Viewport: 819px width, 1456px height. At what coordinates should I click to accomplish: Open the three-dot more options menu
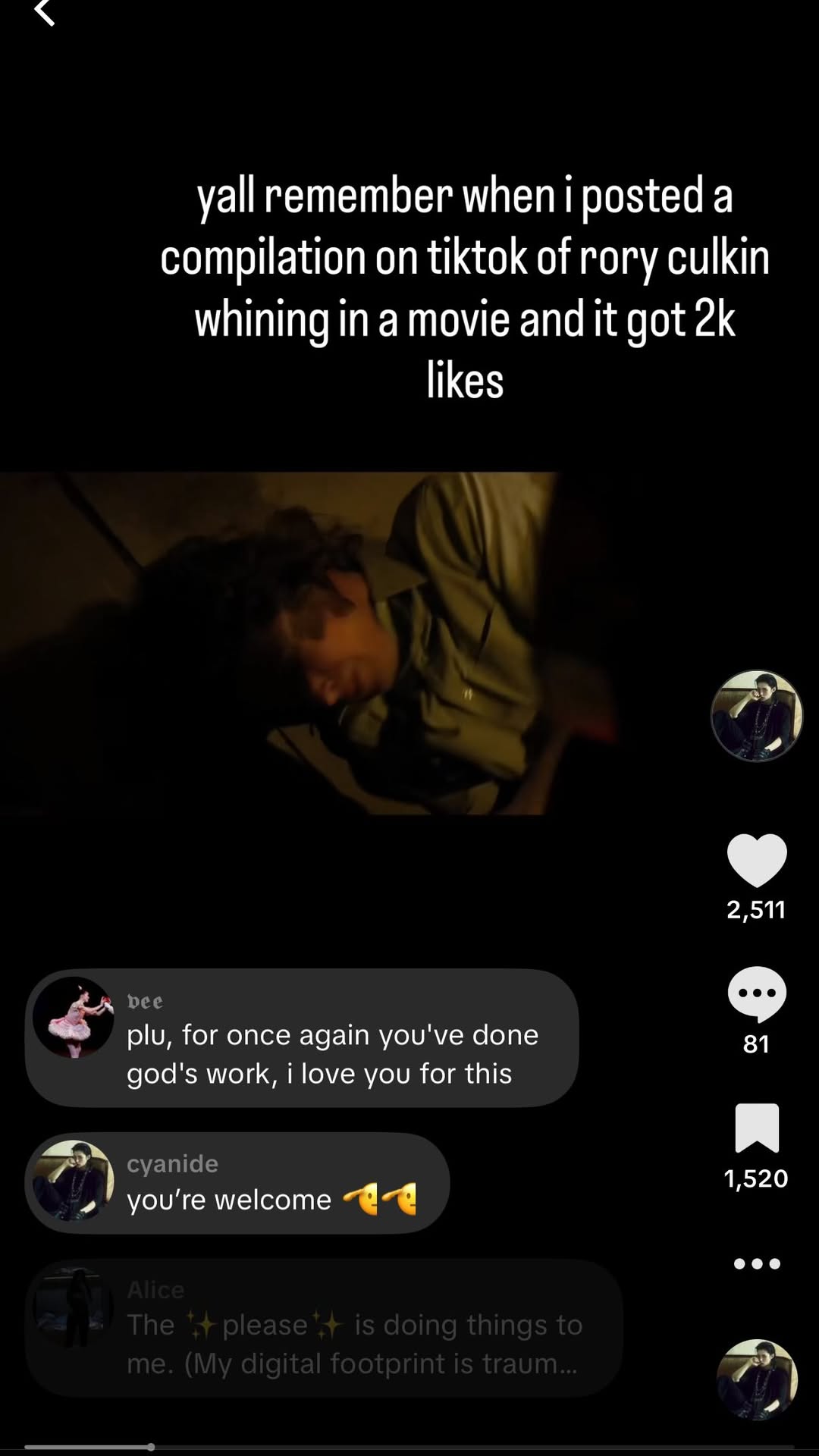tap(757, 1263)
